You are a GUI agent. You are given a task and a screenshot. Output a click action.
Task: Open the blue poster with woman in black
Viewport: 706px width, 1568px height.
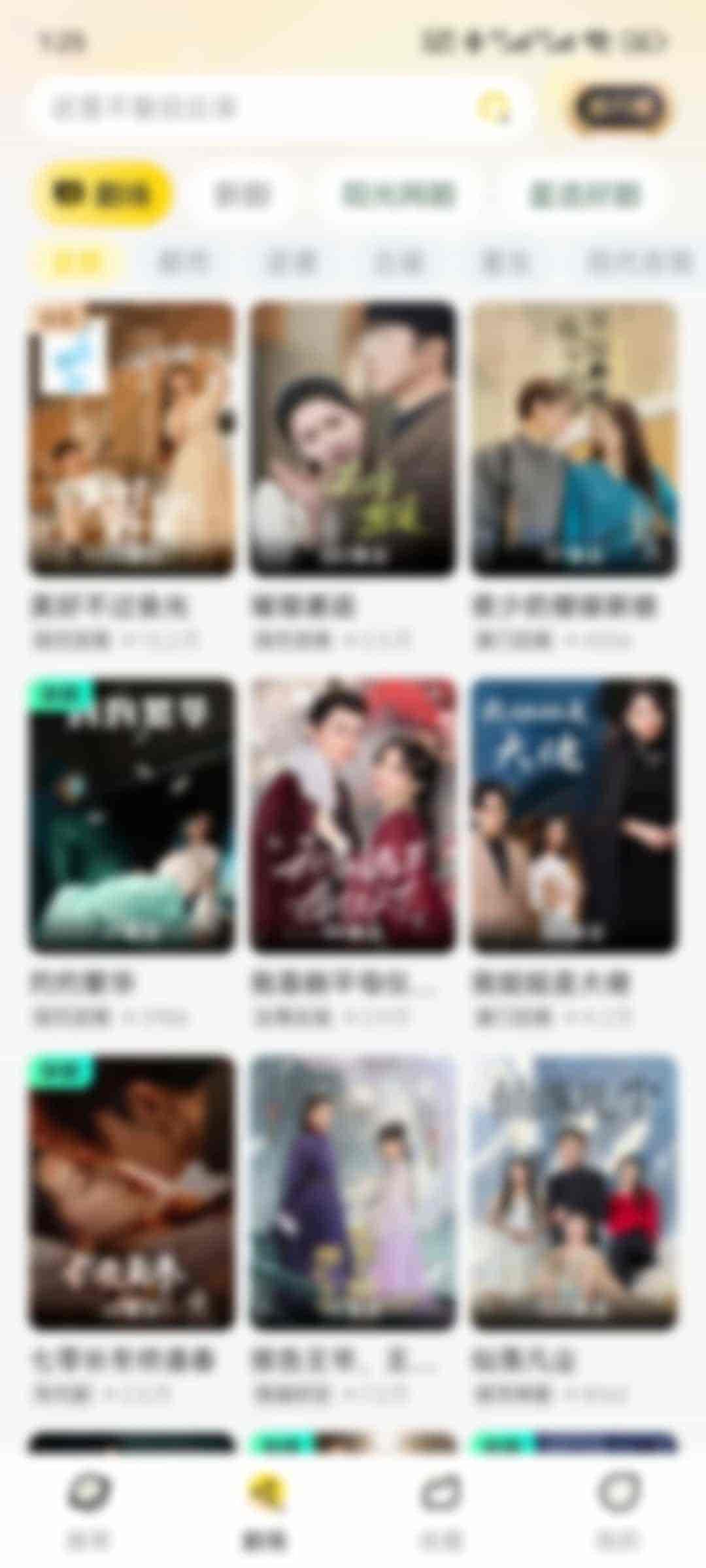[574, 813]
